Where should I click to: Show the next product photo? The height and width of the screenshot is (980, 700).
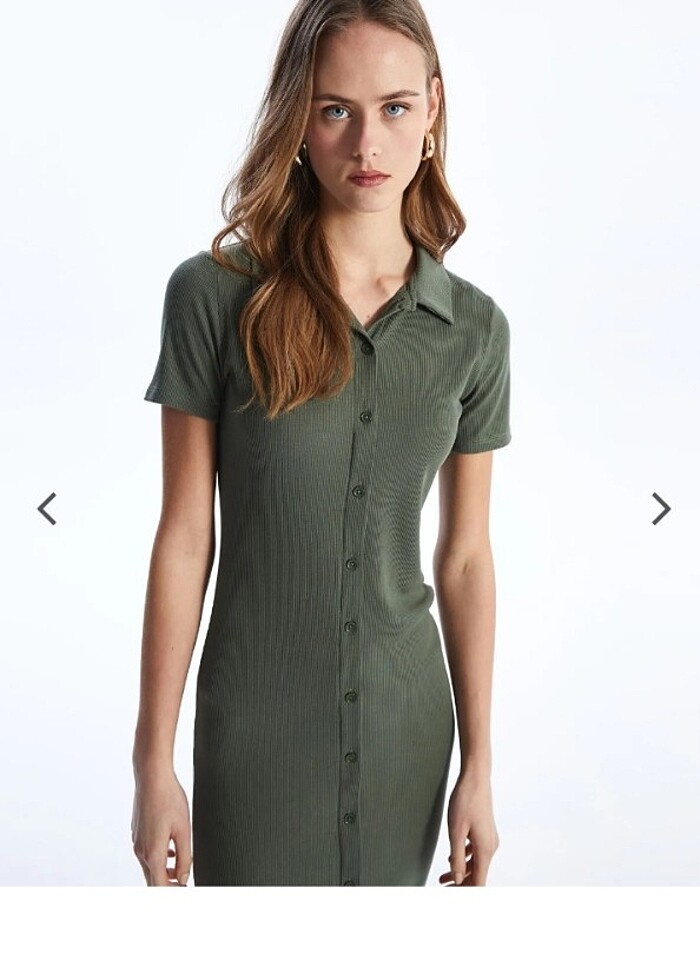click(x=660, y=509)
